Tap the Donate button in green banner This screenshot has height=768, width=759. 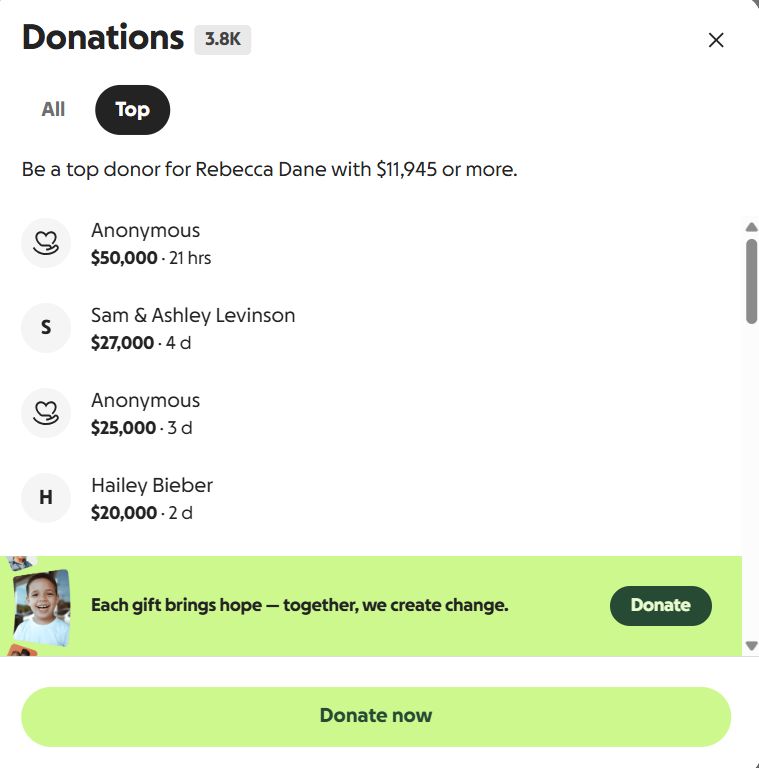tap(660, 605)
